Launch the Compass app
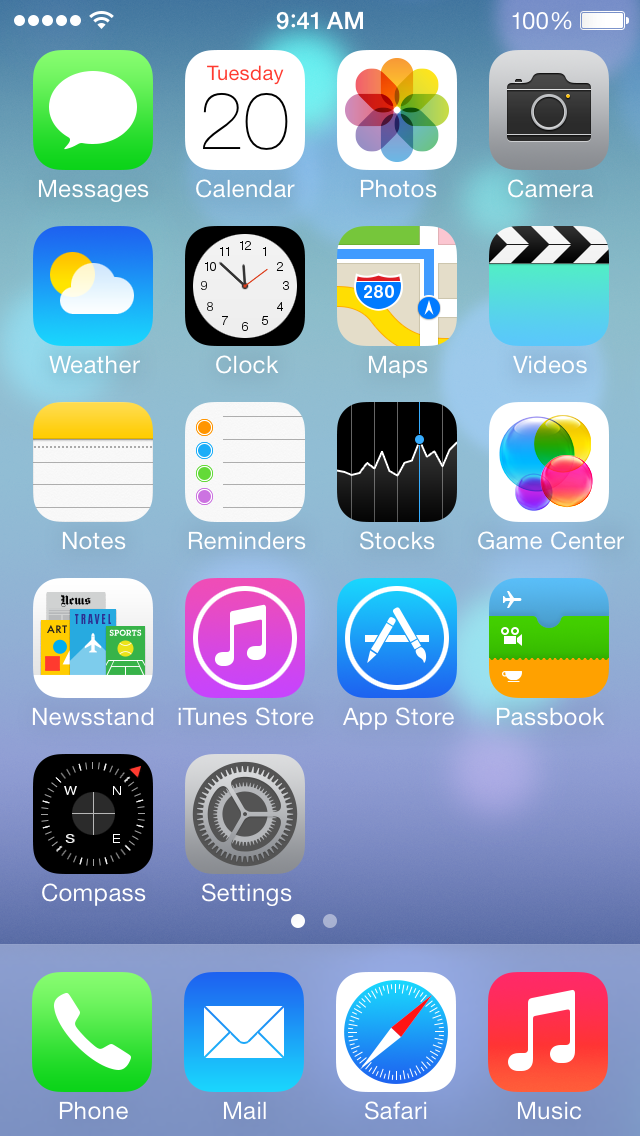The image size is (640, 1136). [x=93, y=814]
